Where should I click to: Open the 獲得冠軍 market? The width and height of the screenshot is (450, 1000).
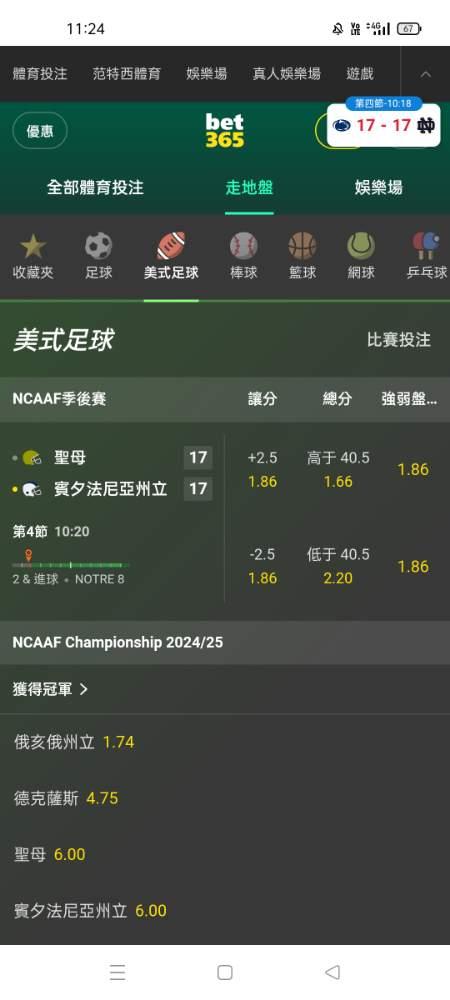point(50,689)
